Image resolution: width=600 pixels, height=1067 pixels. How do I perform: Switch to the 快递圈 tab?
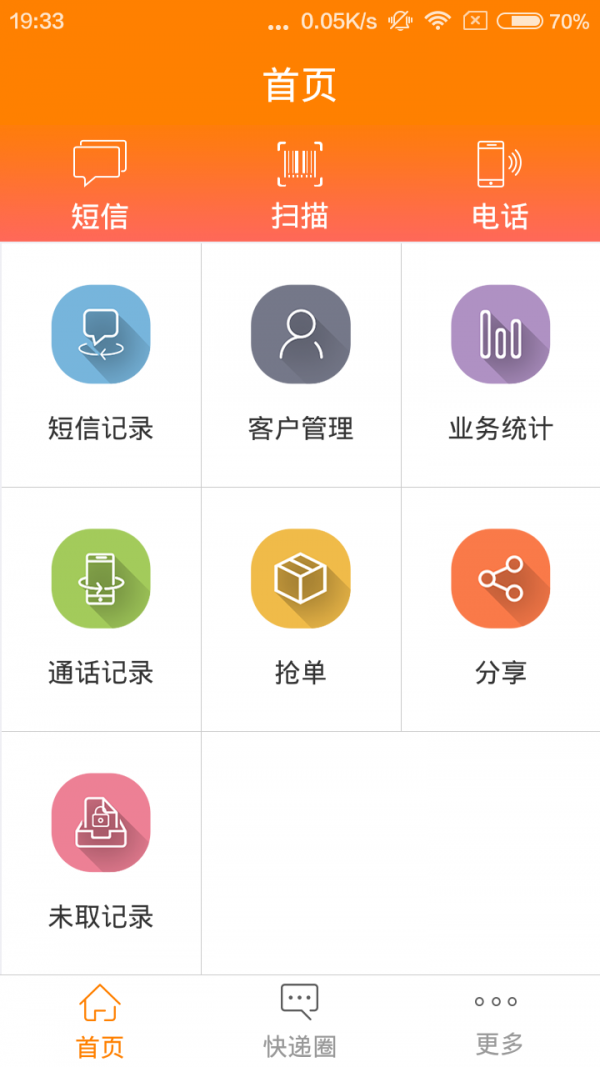pos(300,1020)
